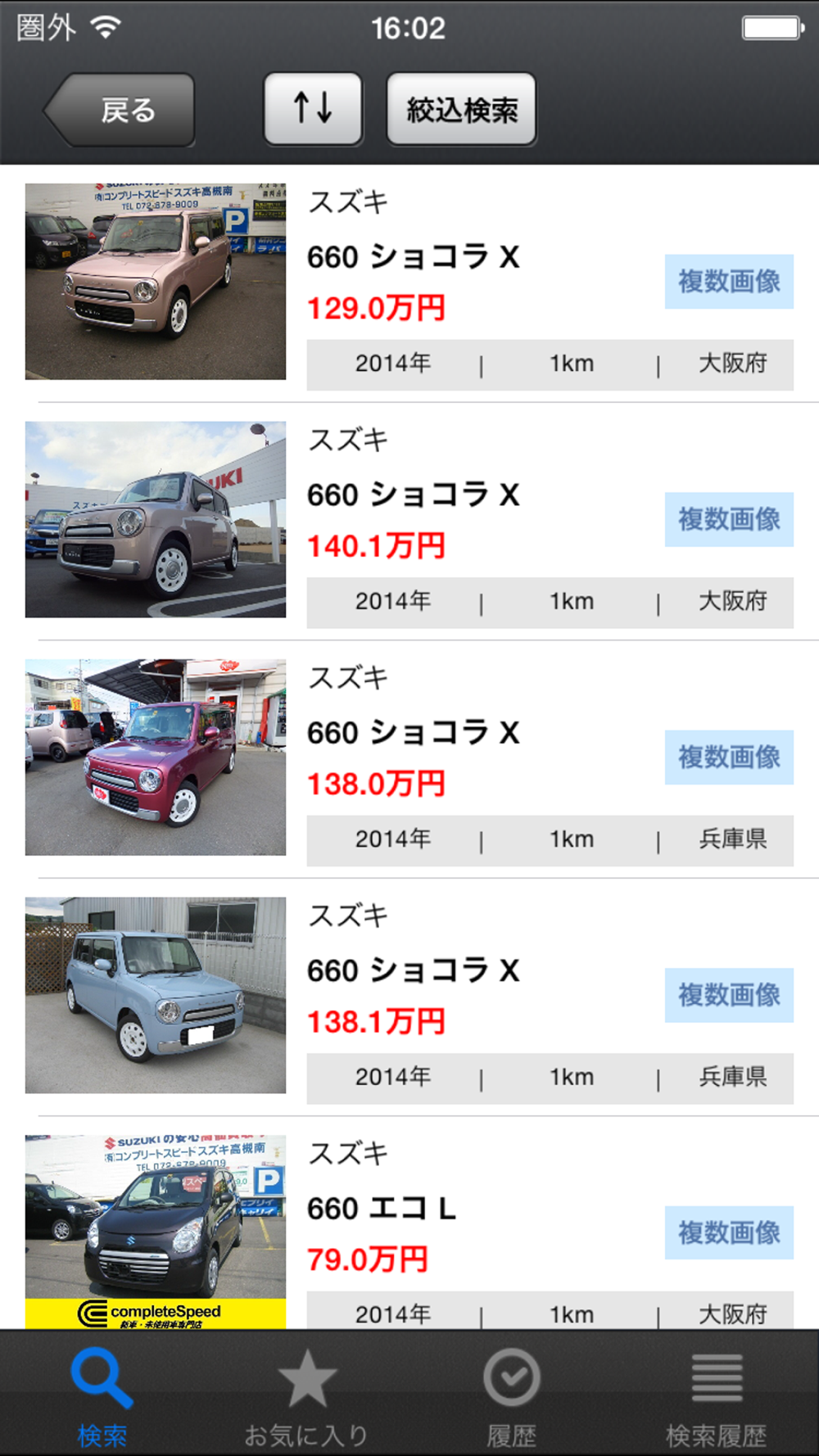View 複数画像 for the 138.0万円 car
The height and width of the screenshot is (1456, 819).
tap(729, 757)
